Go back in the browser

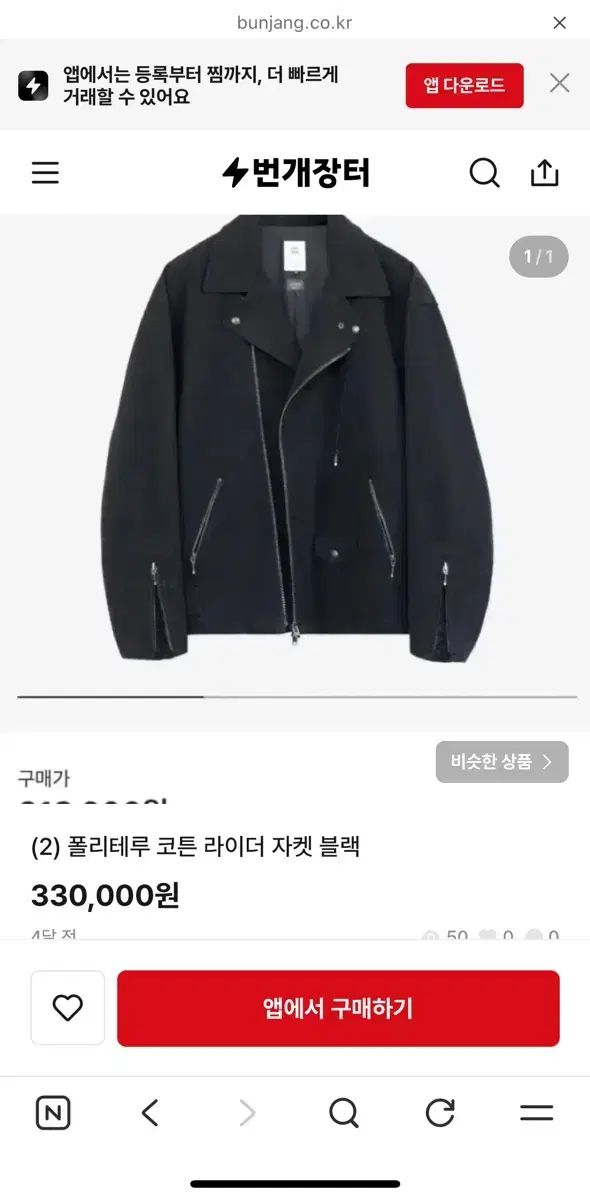click(150, 1113)
